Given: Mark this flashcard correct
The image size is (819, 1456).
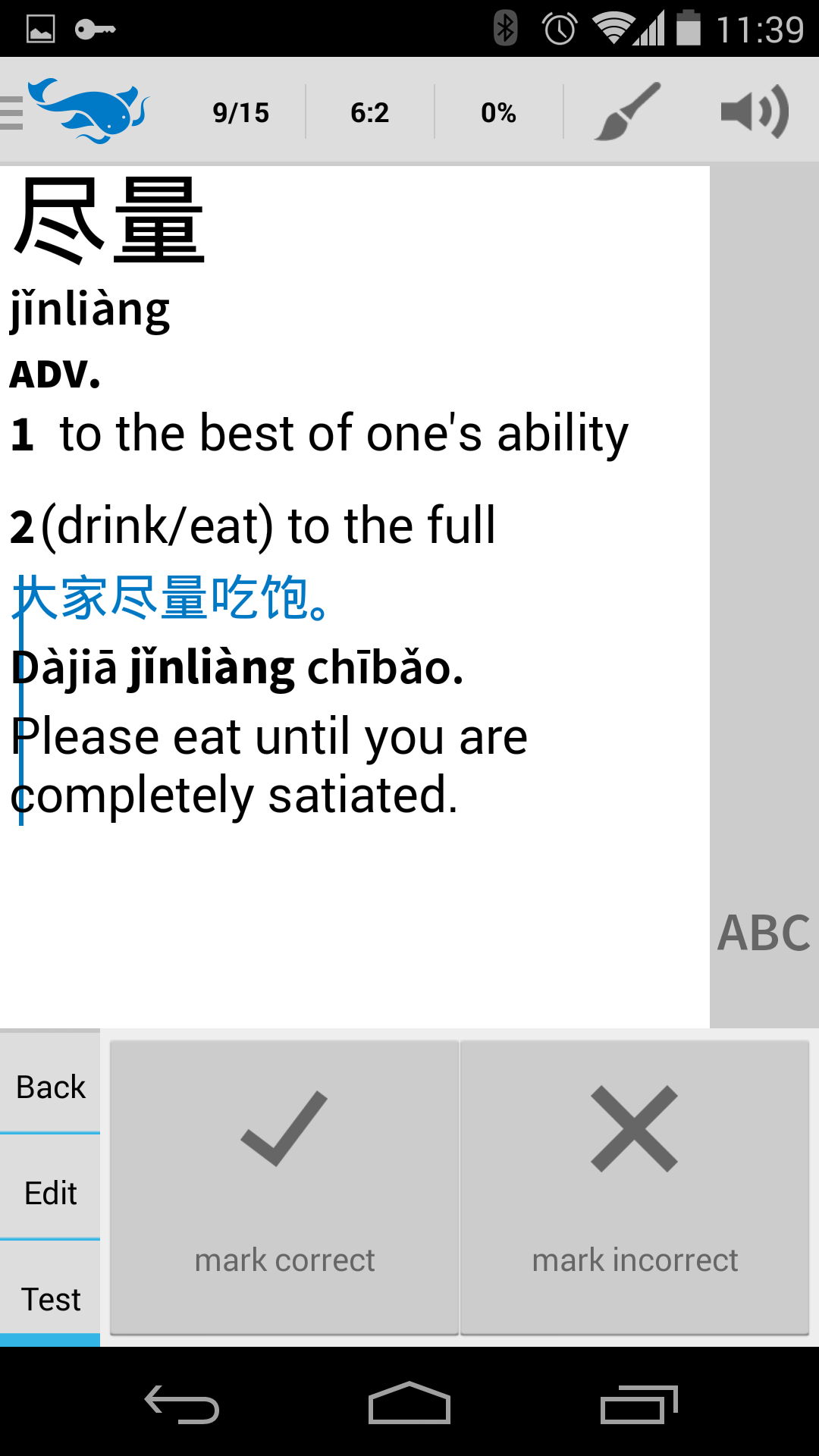Looking at the screenshot, I should pos(284,1188).
